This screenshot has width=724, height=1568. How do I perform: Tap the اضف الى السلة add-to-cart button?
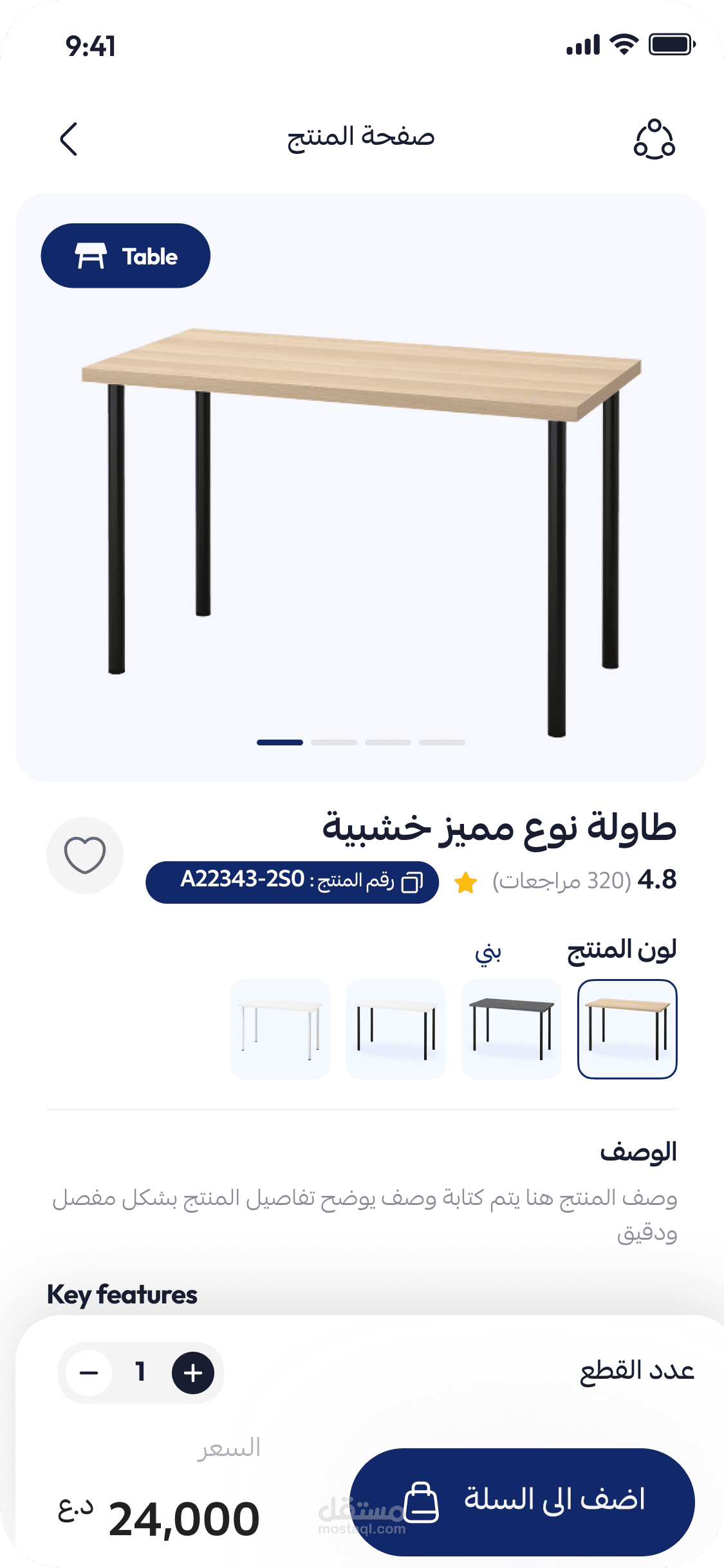click(x=523, y=1502)
